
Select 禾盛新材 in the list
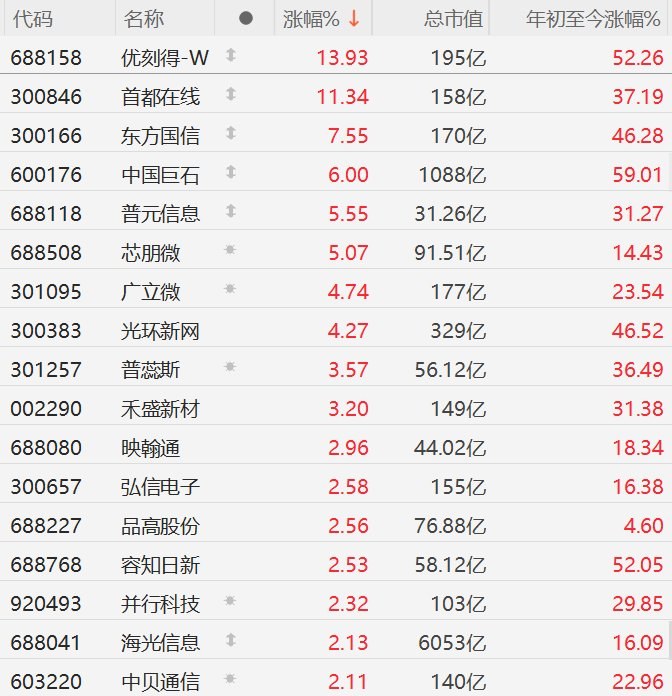pyautogui.click(x=160, y=409)
